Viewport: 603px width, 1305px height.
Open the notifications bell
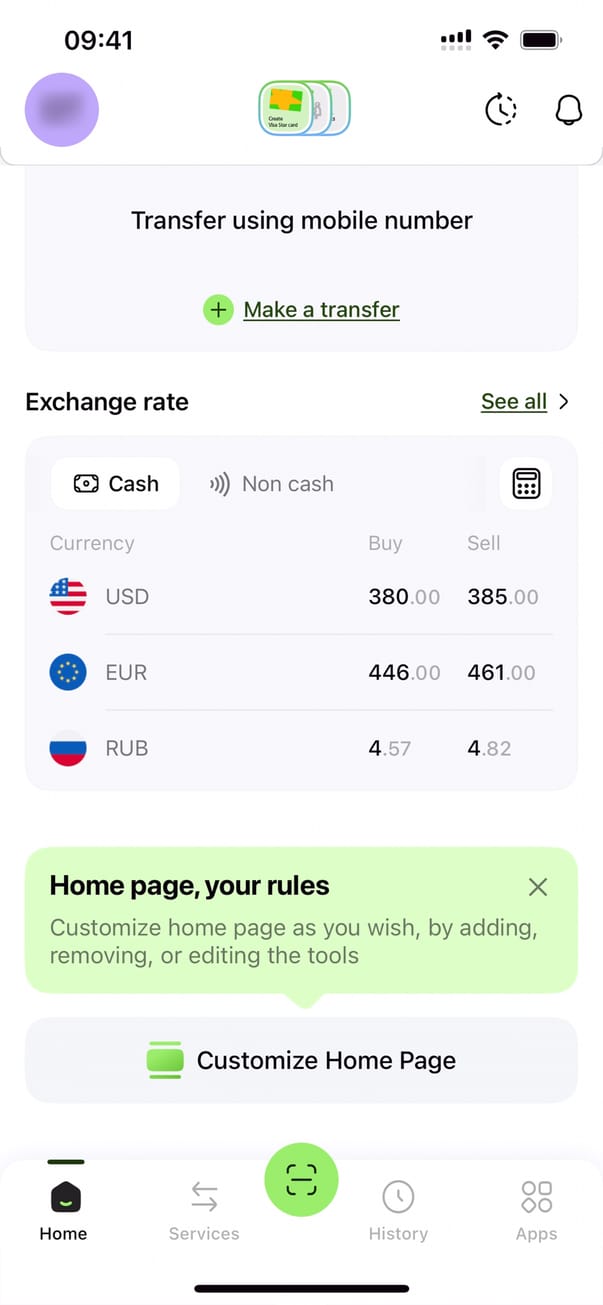[568, 110]
